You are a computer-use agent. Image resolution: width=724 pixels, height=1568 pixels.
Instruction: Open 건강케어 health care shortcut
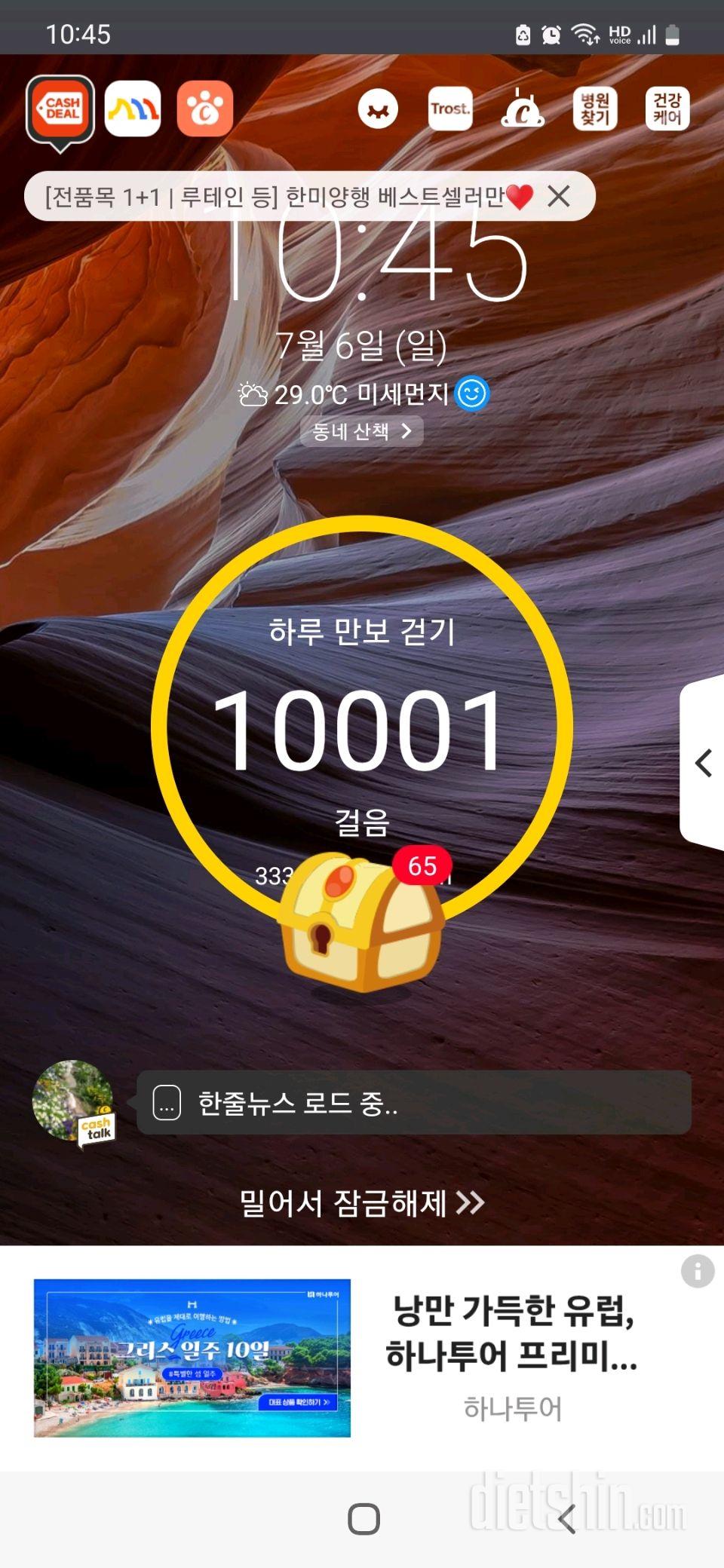click(x=667, y=109)
